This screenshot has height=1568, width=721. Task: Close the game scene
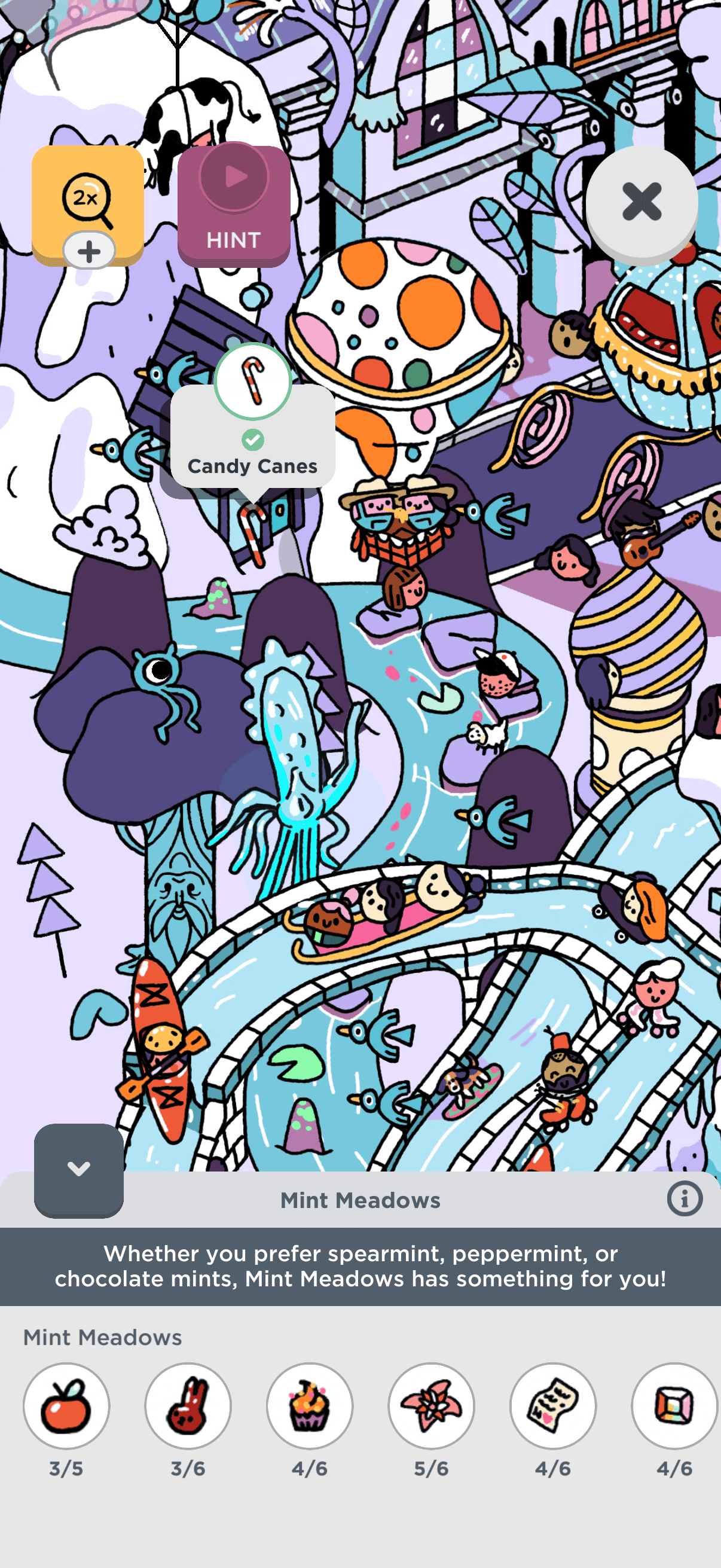(641, 202)
